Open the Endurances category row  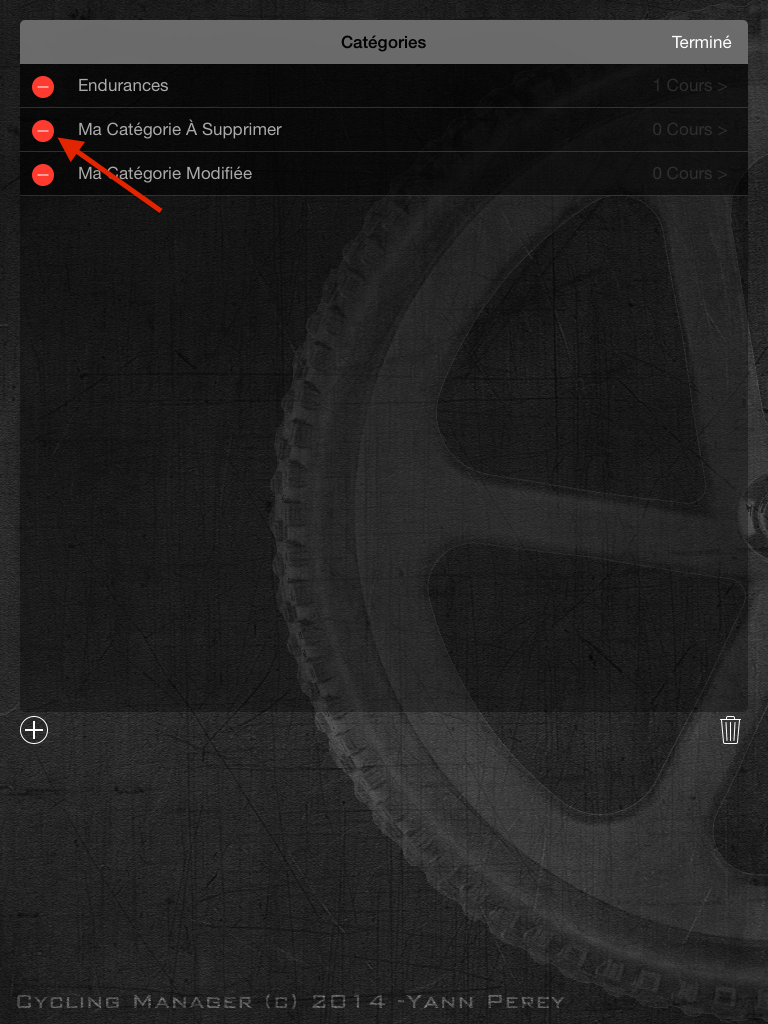point(380,86)
